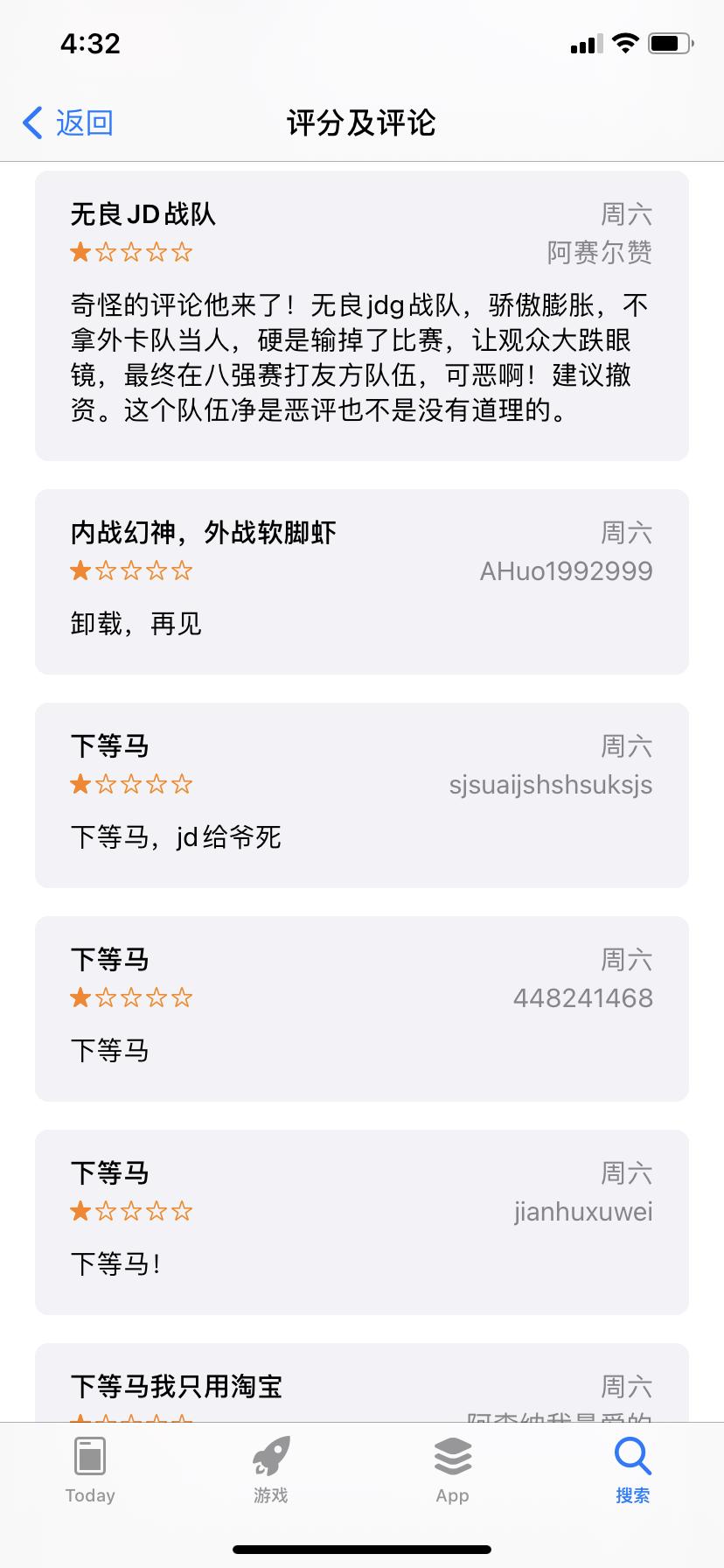Tap the Wi-Fi status icon
Screen dimensions: 724x1568
pos(624,42)
